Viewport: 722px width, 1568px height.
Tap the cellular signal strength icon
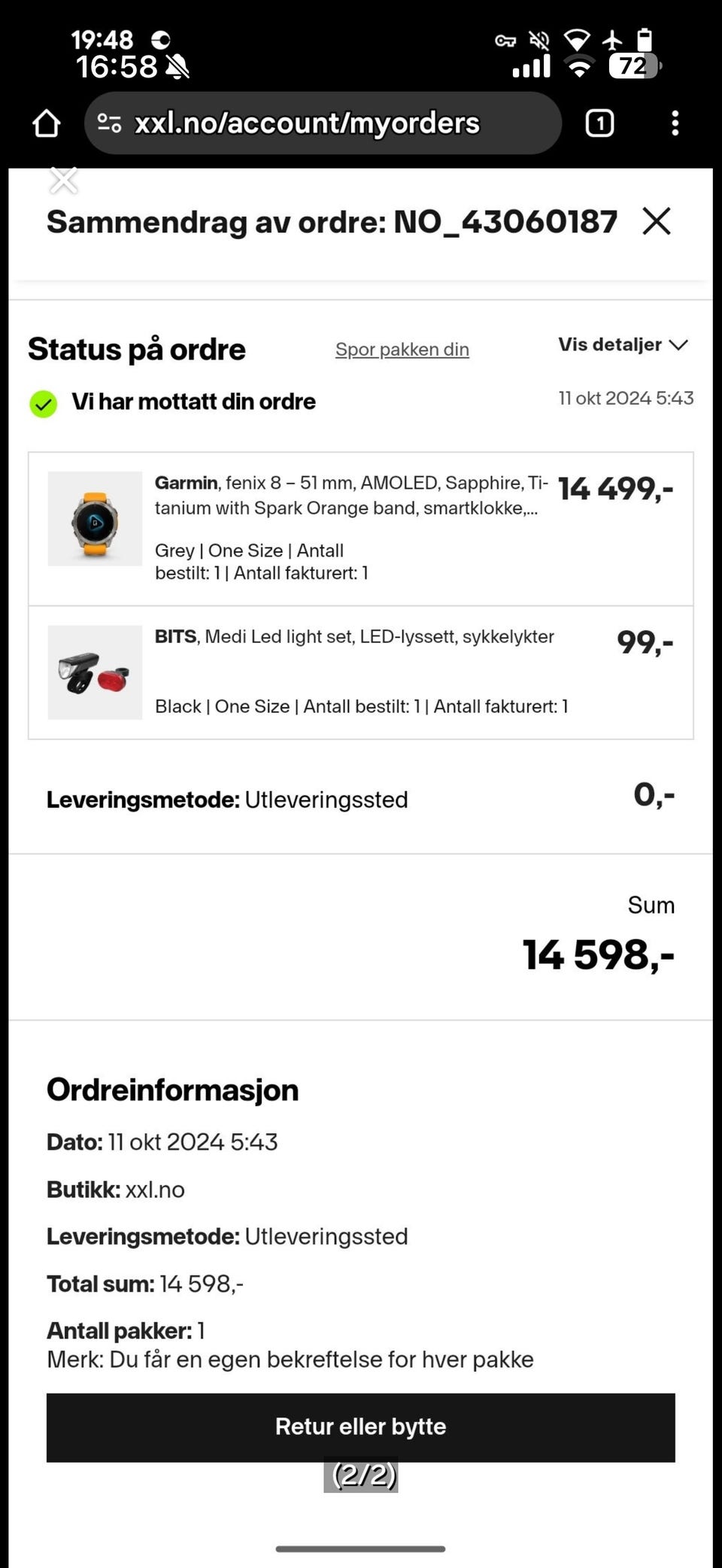click(x=531, y=68)
